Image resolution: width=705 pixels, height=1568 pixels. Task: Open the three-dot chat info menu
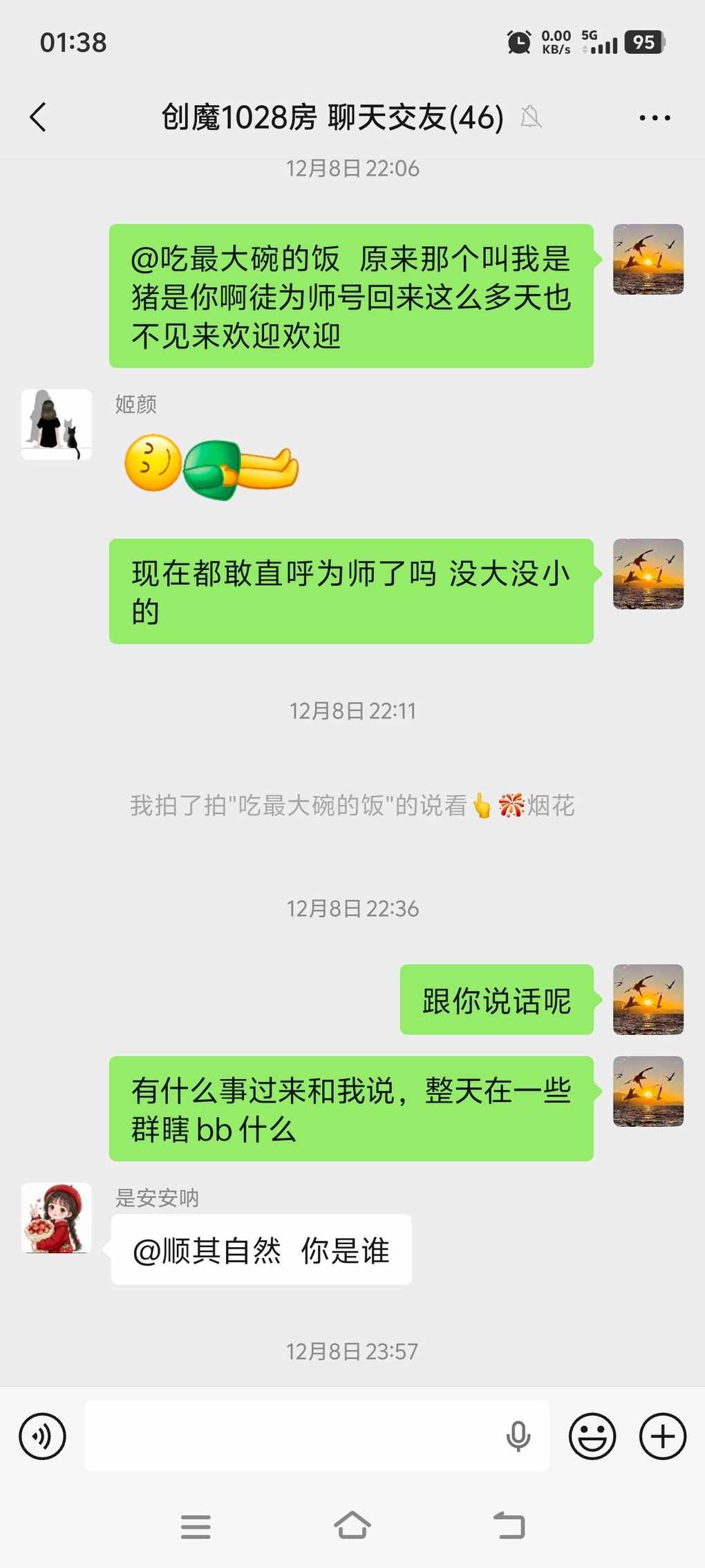[x=654, y=118]
